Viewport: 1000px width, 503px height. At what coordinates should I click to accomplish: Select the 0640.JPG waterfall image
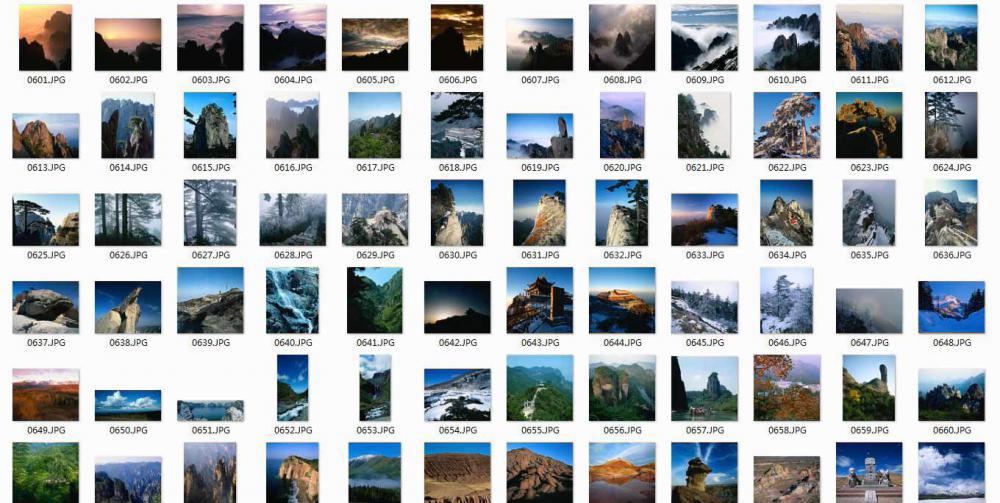[292, 300]
